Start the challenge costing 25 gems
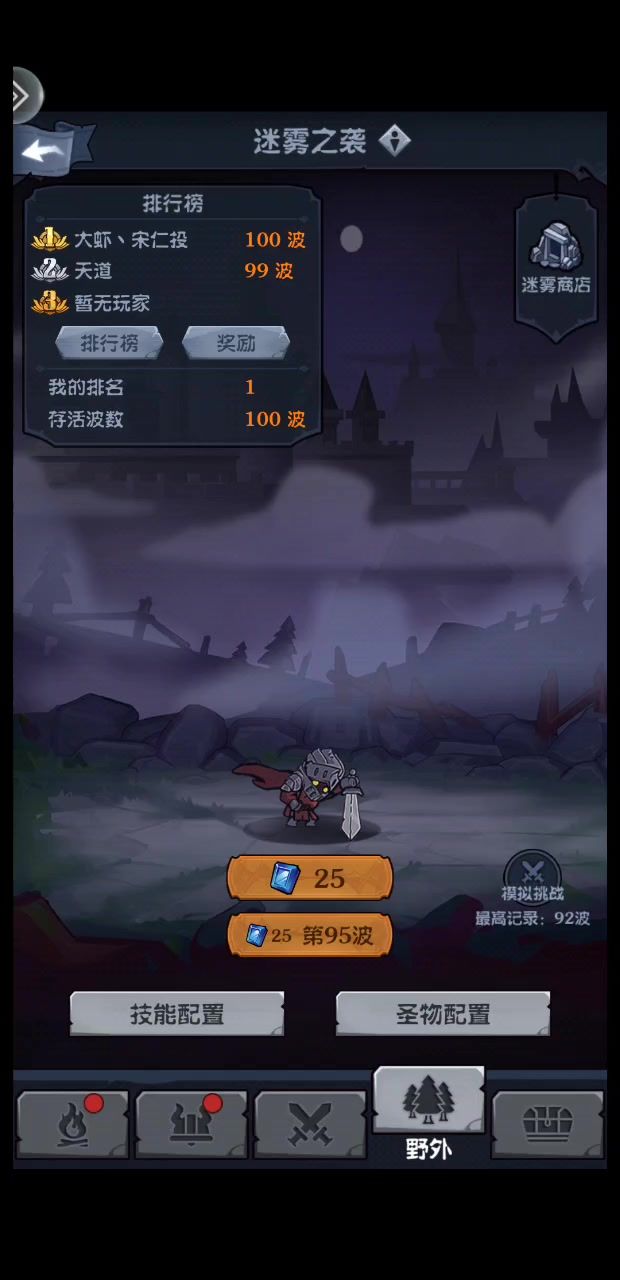 coord(310,878)
